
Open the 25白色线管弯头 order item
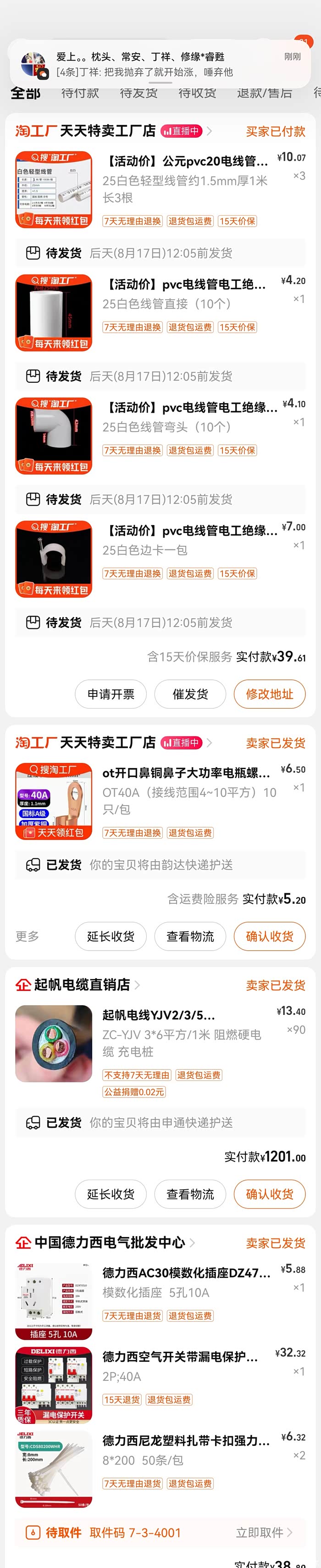point(160,435)
